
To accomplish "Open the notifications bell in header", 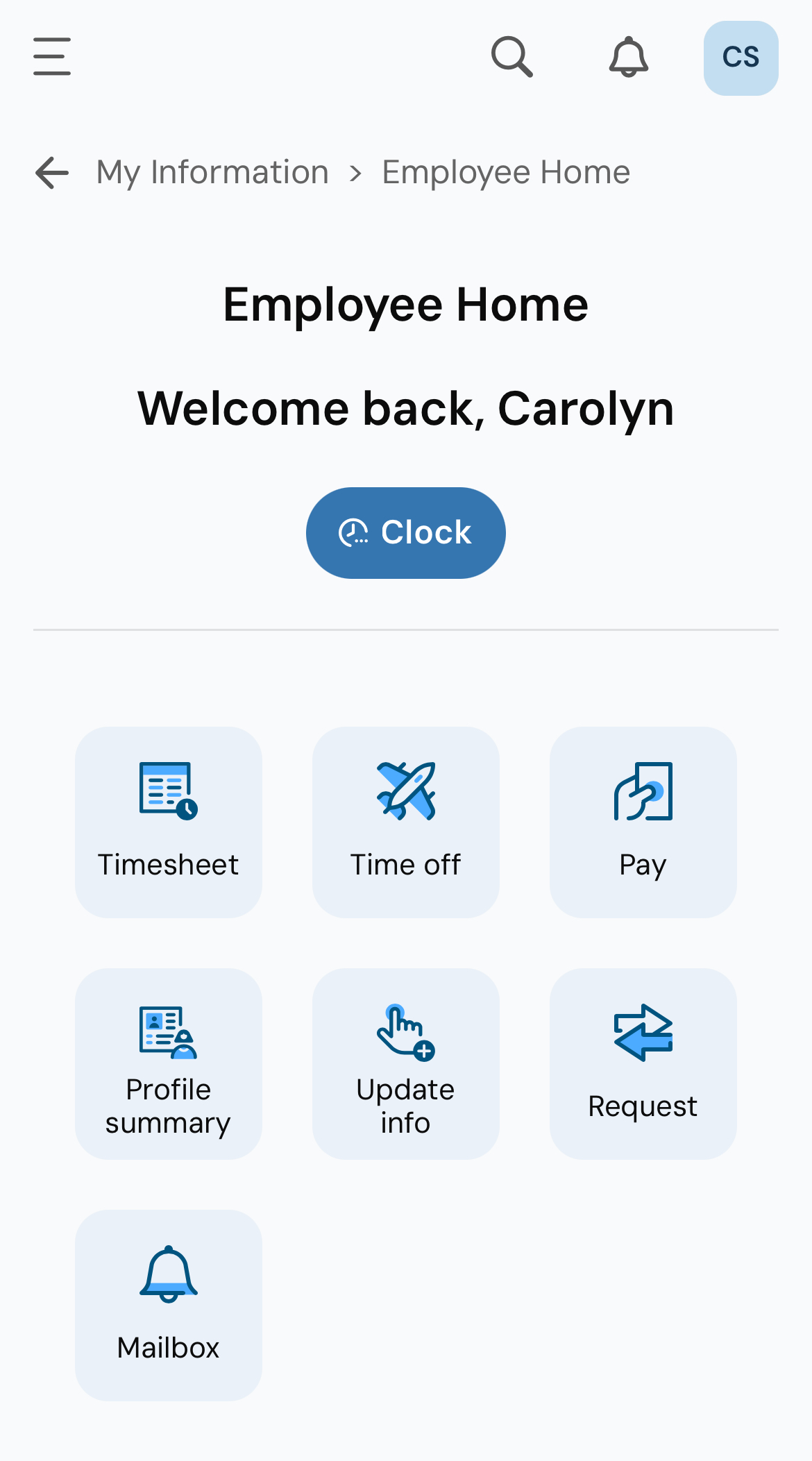I will click(x=628, y=57).
